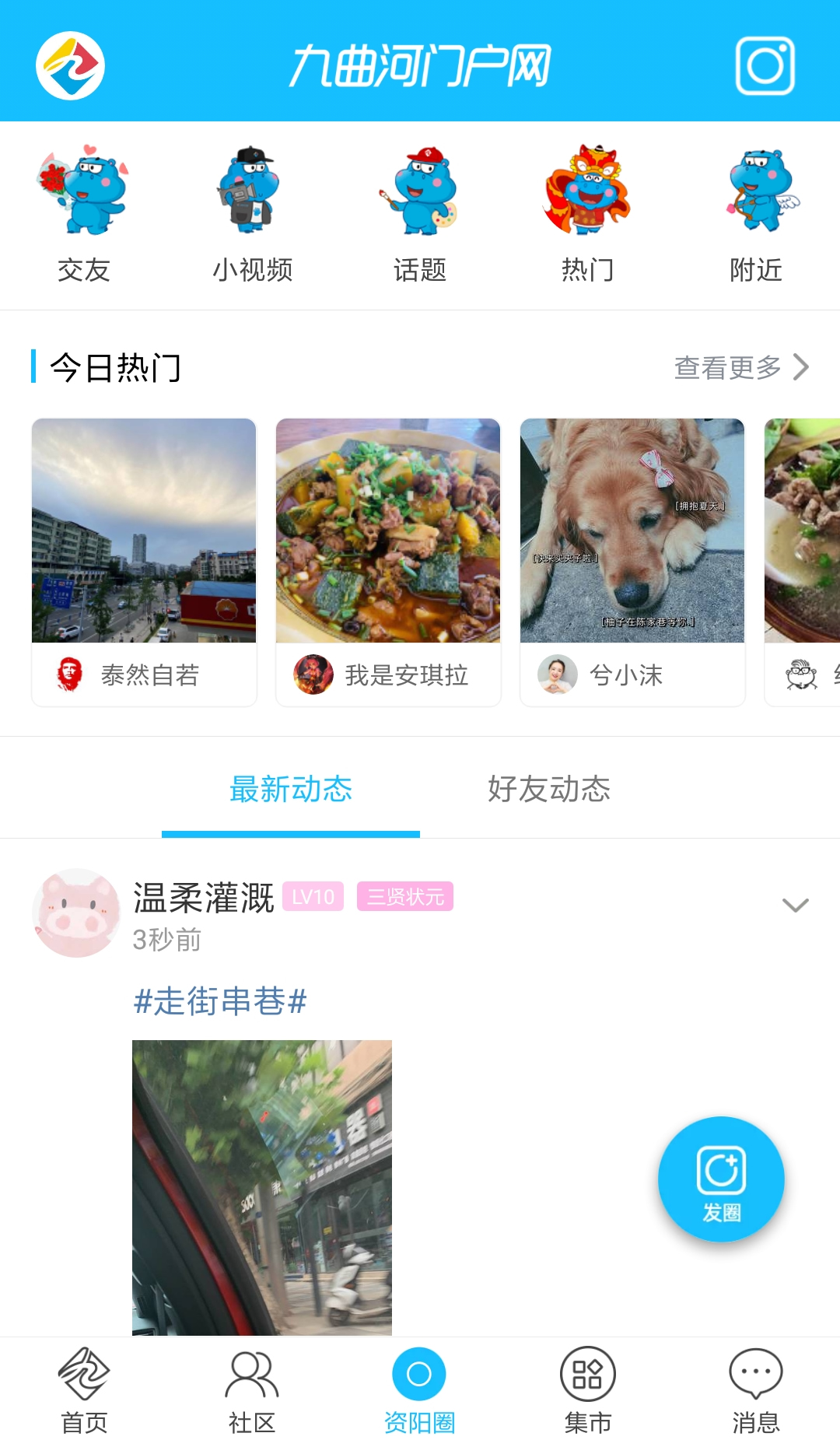Stay on the 最新动态 tab
Screen dimensions: 840x1447
290,788
